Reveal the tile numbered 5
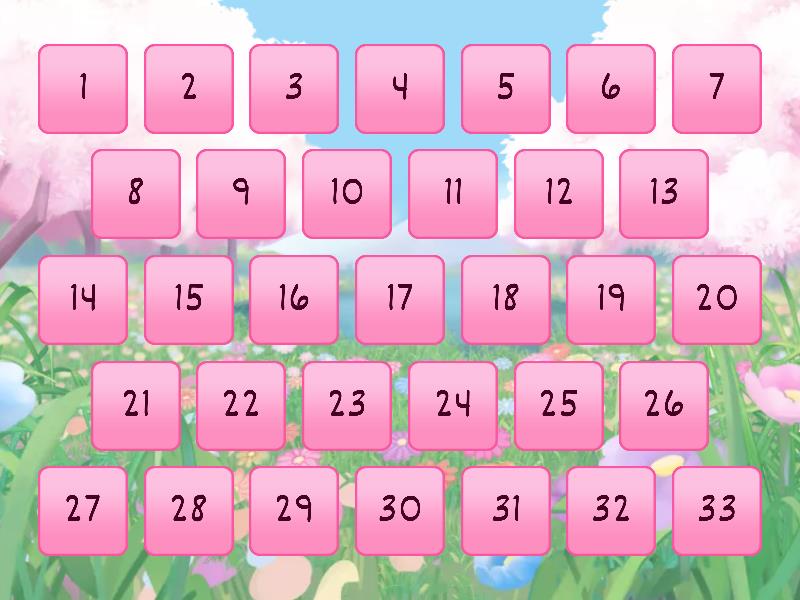The width and height of the screenshot is (800, 600). click(506, 88)
